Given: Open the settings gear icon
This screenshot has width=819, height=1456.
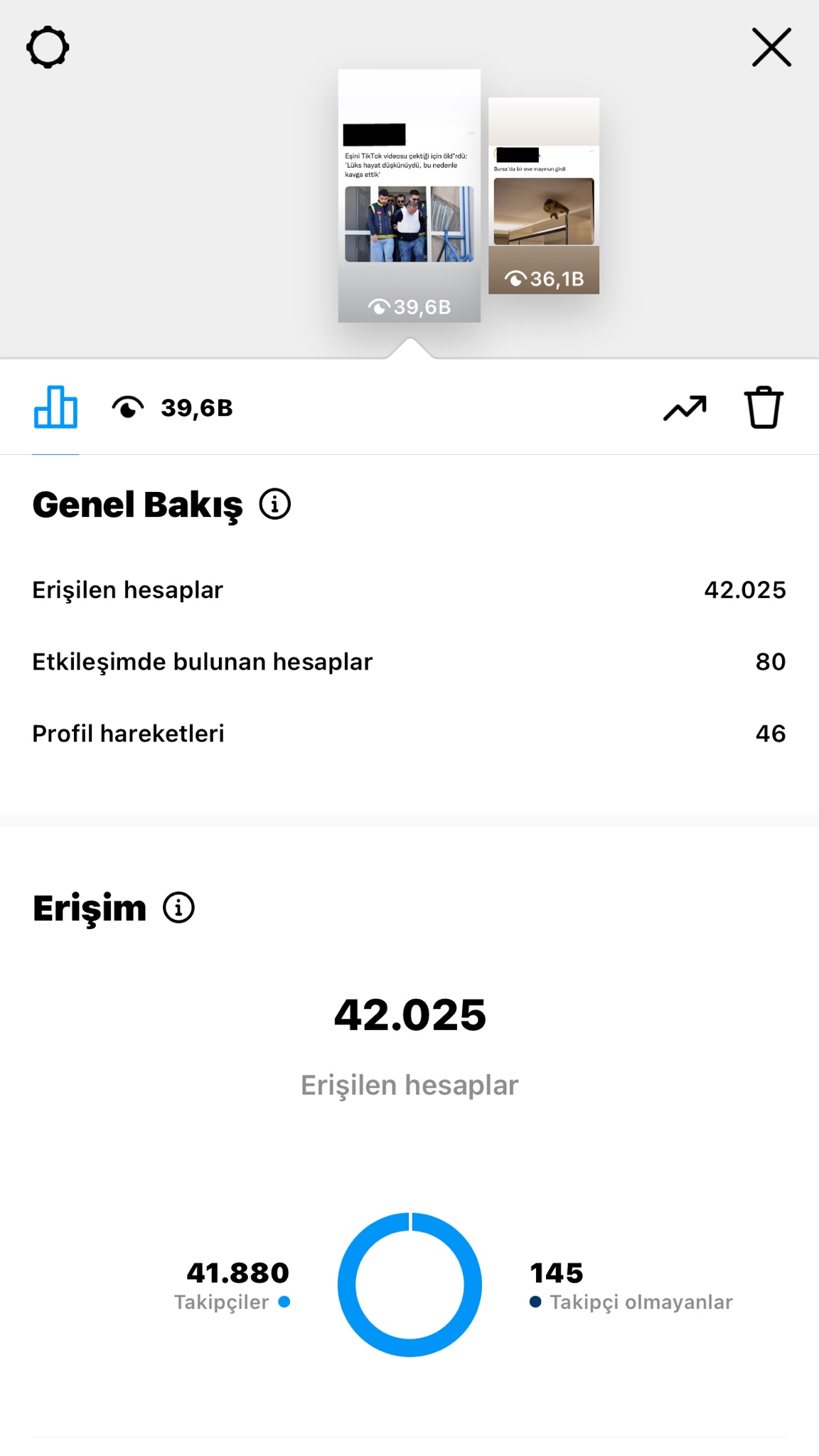Looking at the screenshot, I should 48,48.
